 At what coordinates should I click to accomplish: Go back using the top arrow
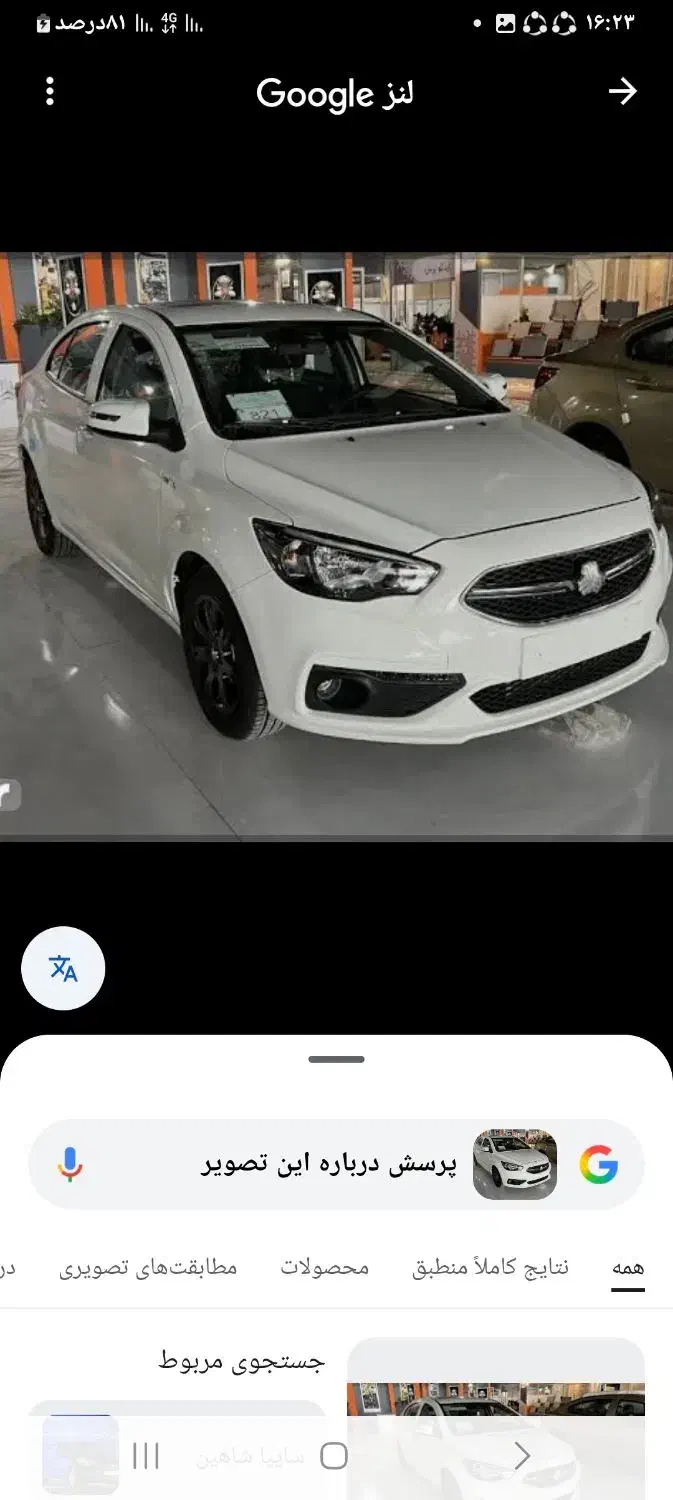tap(622, 92)
